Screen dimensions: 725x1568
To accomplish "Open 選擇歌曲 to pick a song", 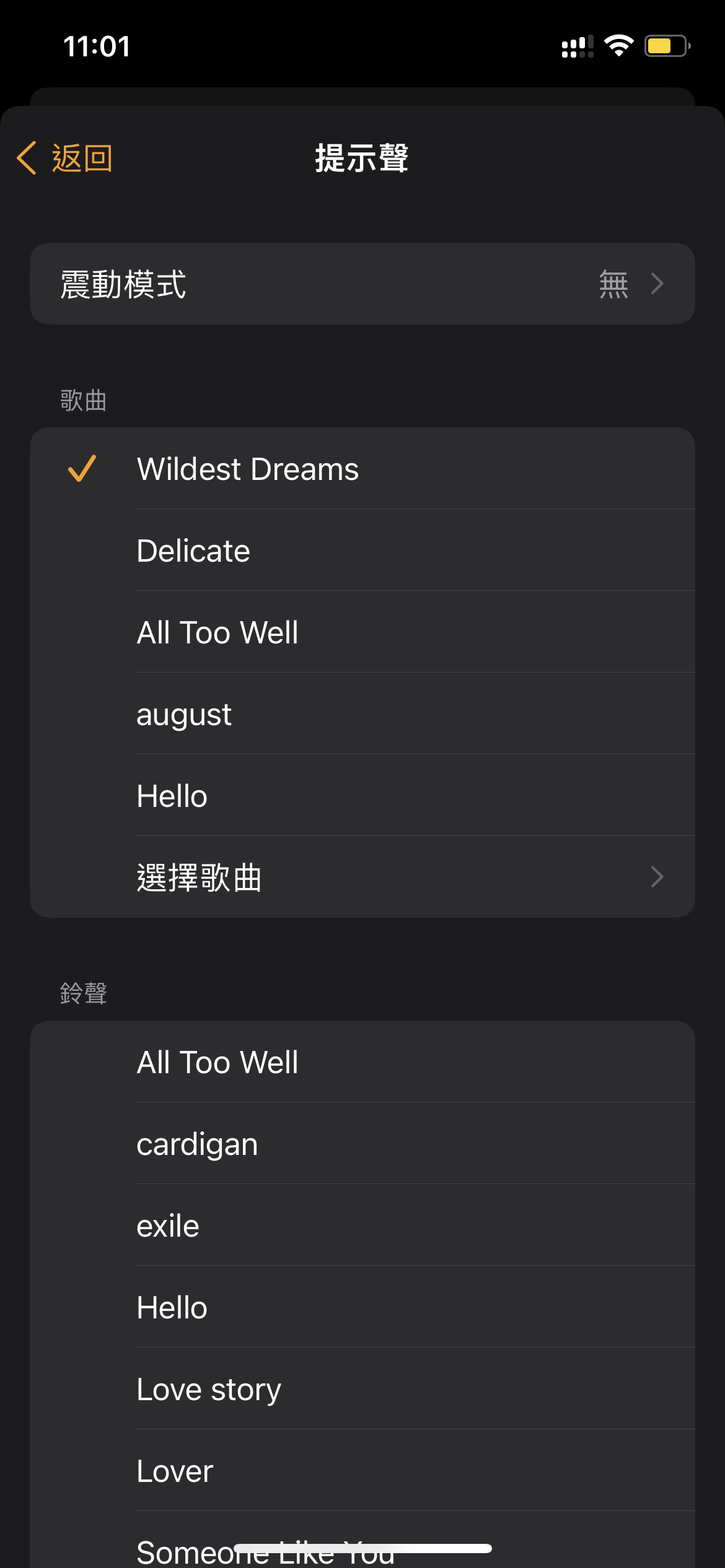I will click(x=362, y=877).
